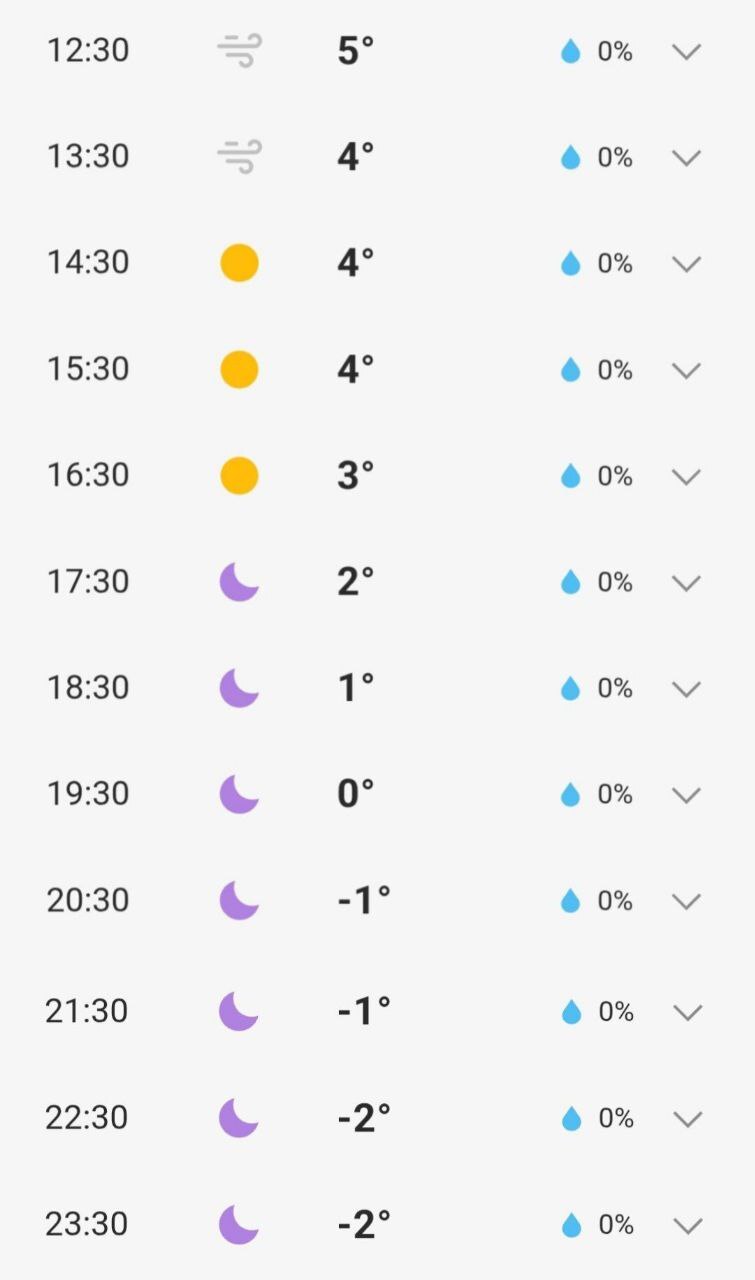Show details for 14:30
Screen dimensions: 755x1280
point(686,264)
